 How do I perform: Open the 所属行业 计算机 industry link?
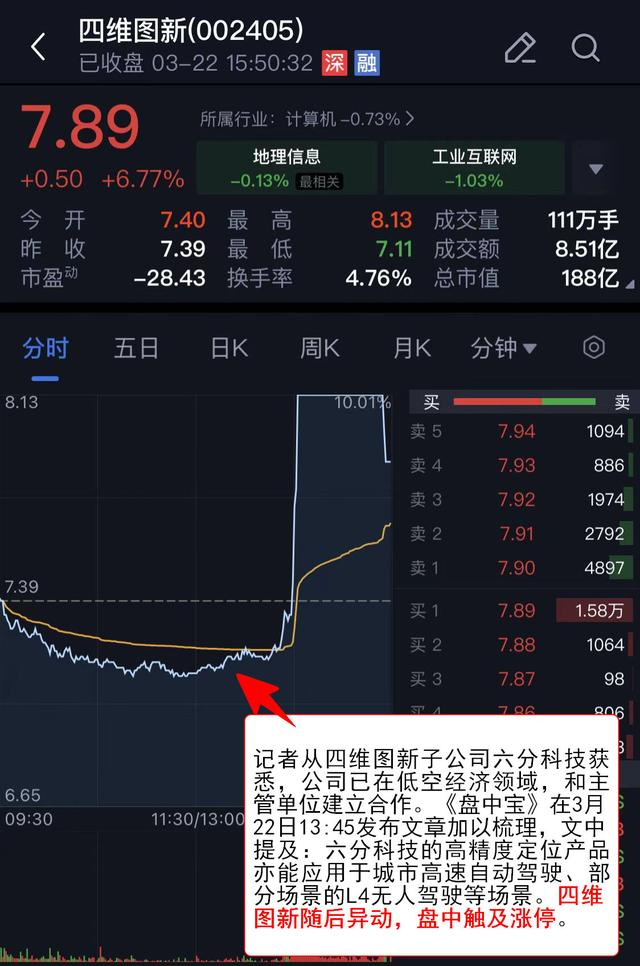point(307,120)
